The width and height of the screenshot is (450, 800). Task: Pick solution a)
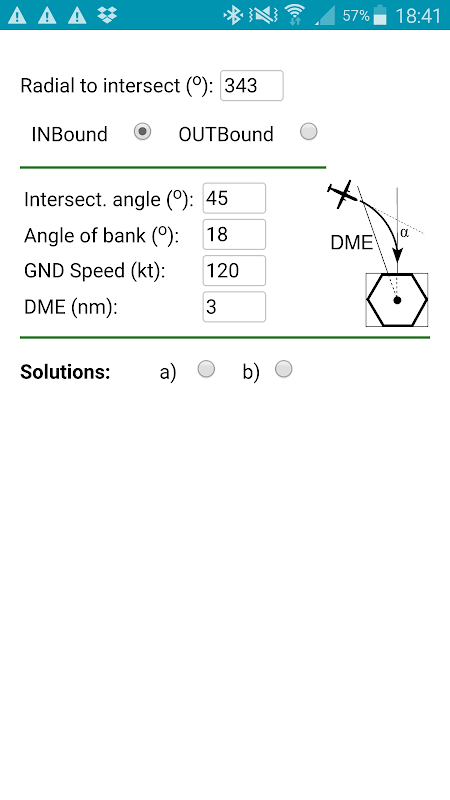(206, 369)
